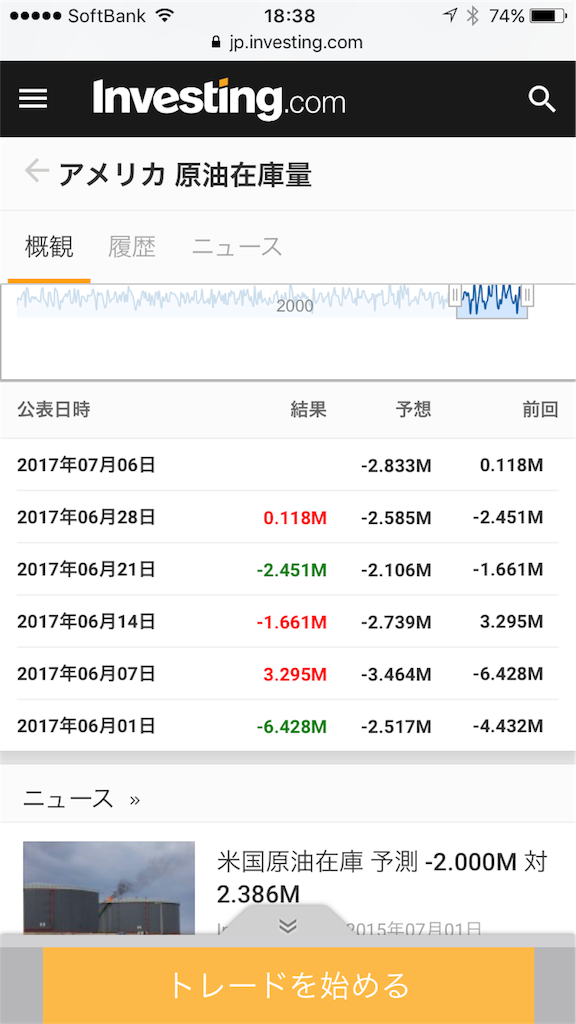Open the hamburger menu

coord(33,99)
